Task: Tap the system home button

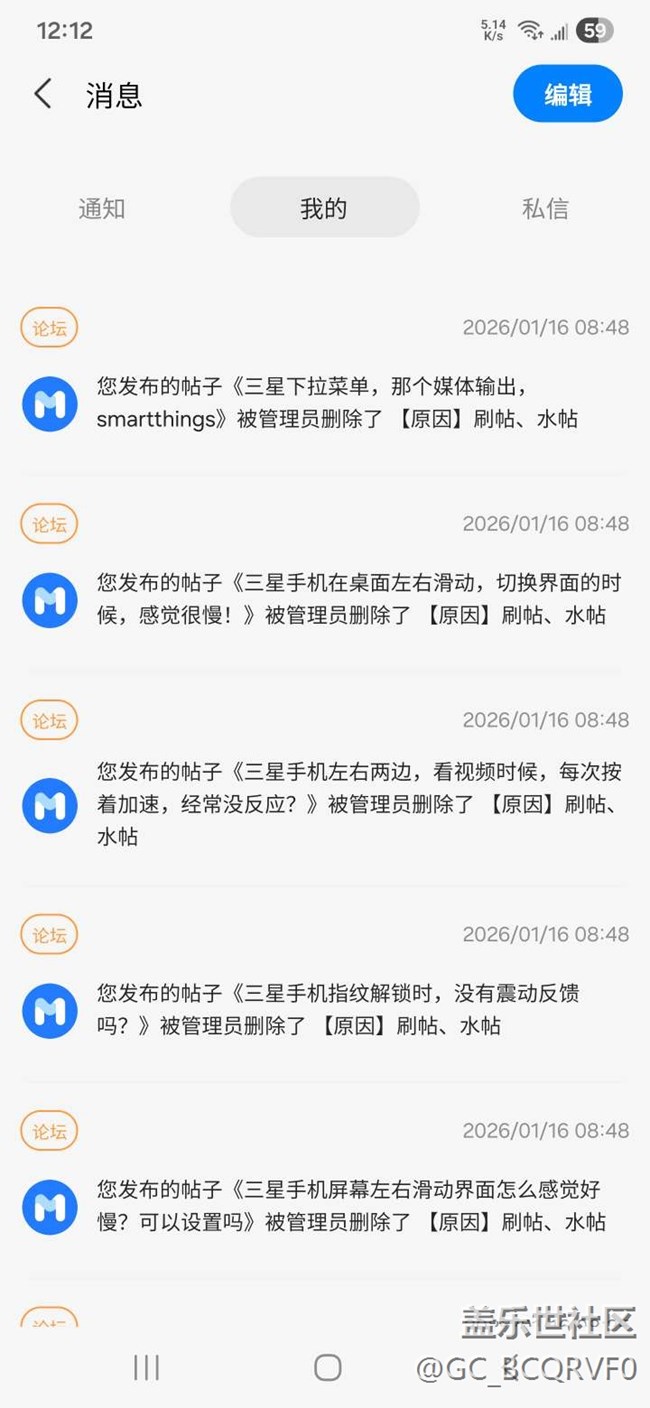Action: pyautogui.click(x=328, y=1367)
